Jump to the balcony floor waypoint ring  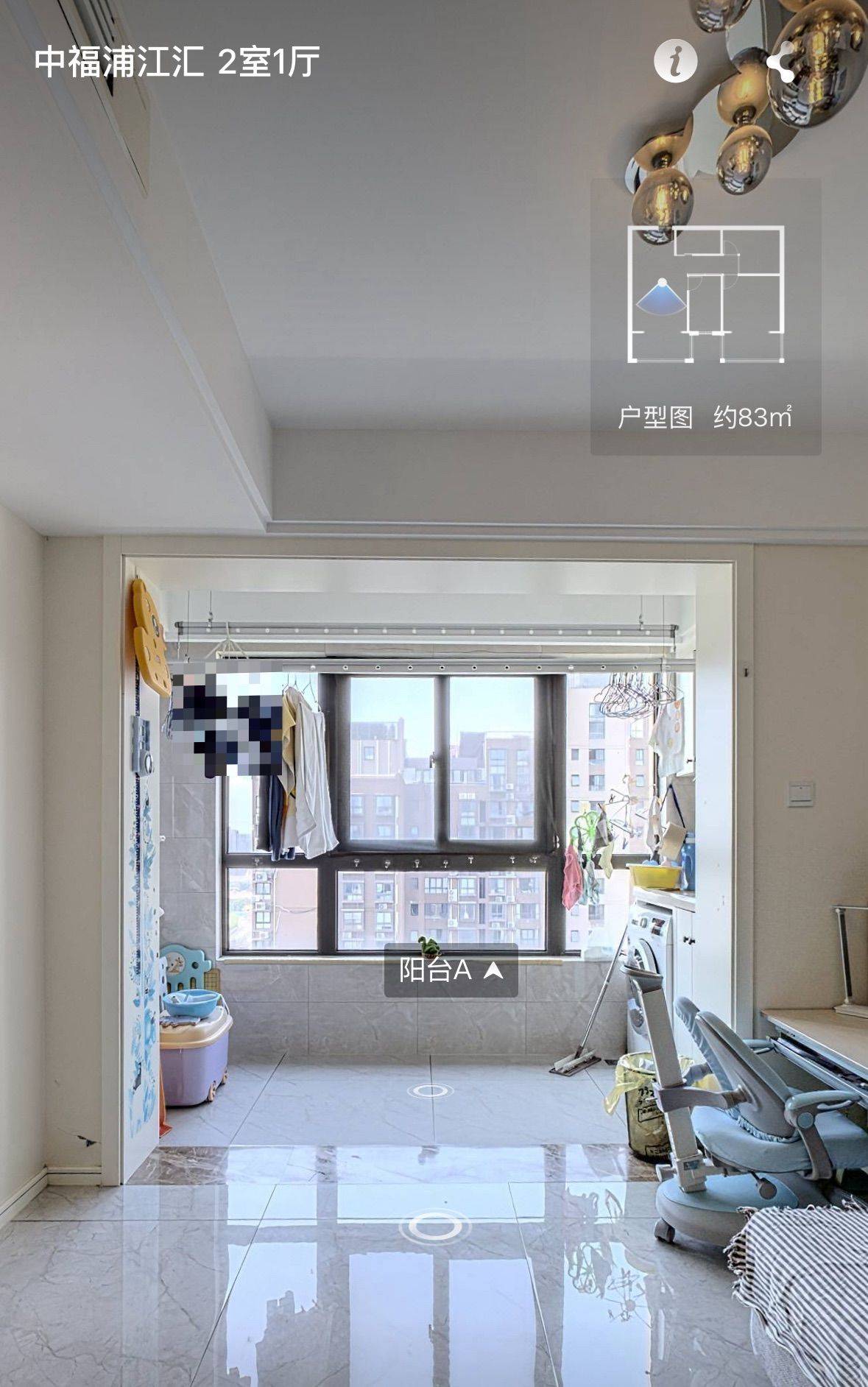(x=431, y=1090)
